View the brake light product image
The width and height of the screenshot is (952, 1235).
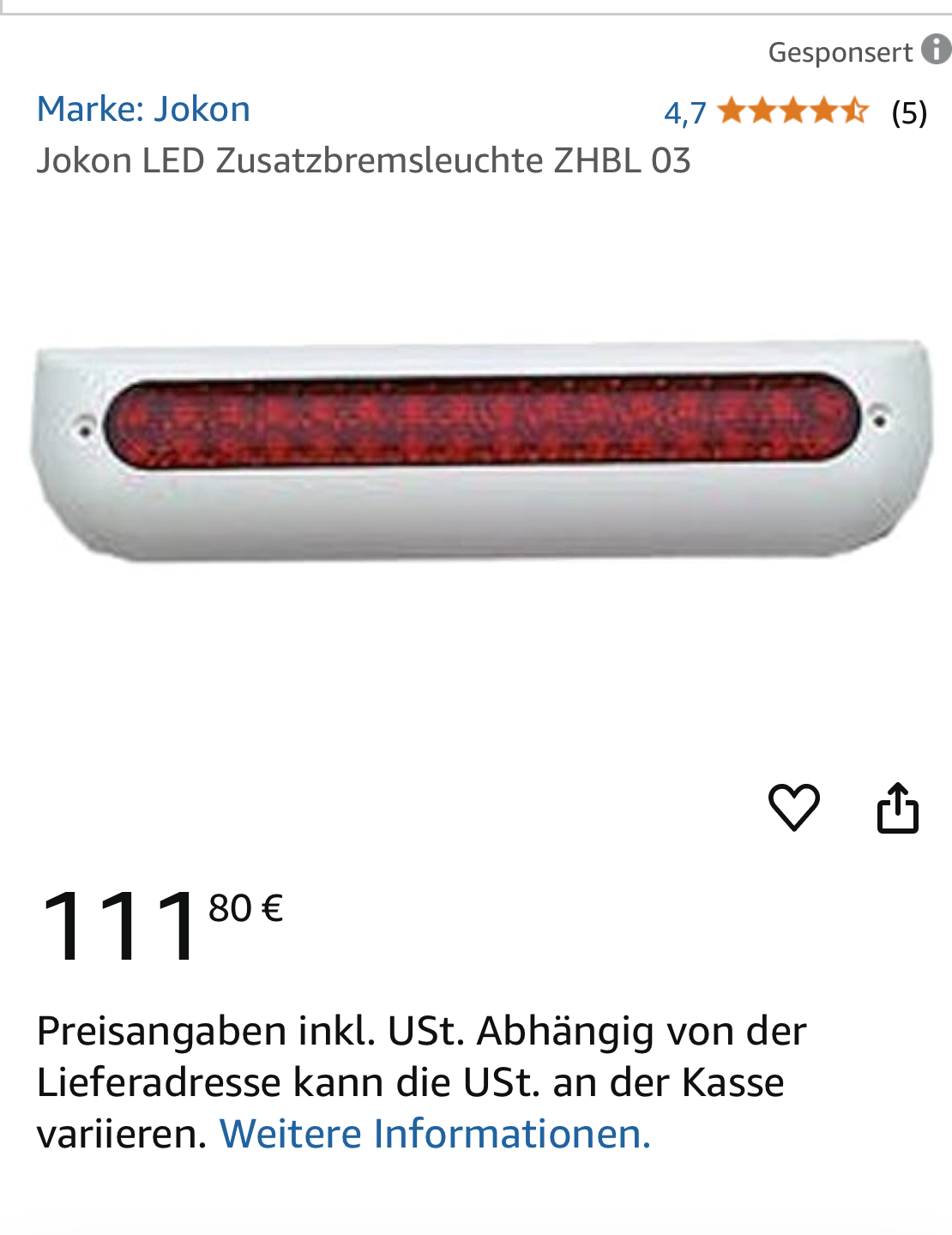pyautogui.click(x=480, y=450)
